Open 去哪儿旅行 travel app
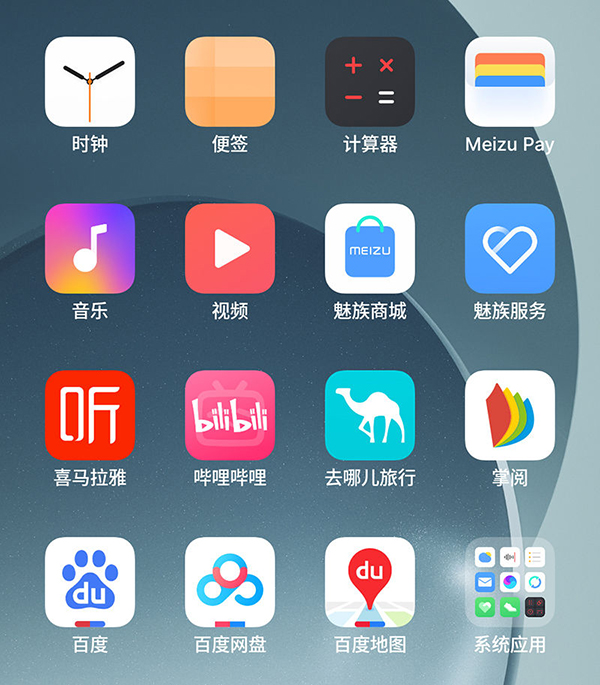 (370, 416)
